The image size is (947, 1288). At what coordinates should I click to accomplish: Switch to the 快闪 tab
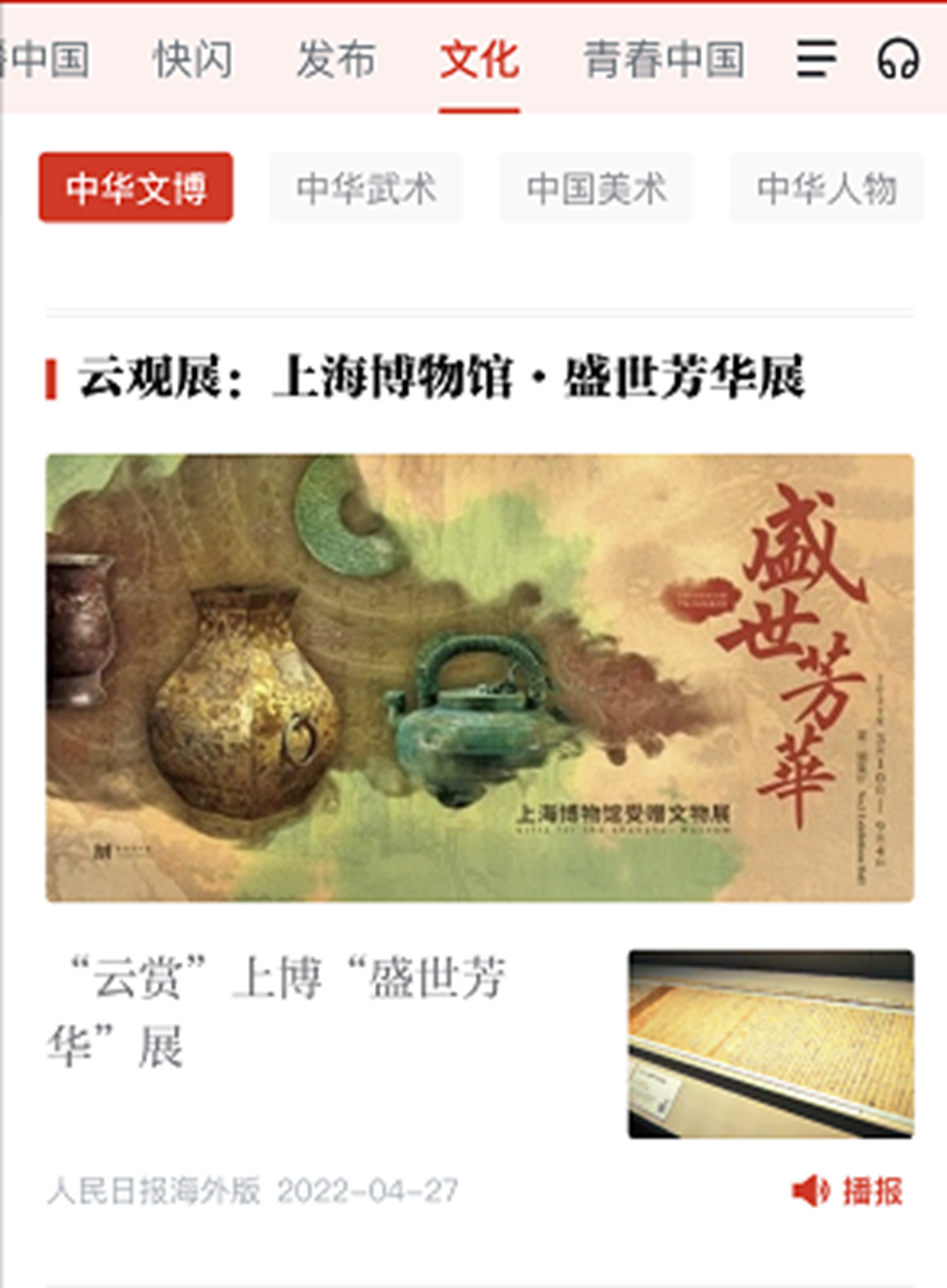pyautogui.click(x=193, y=60)
